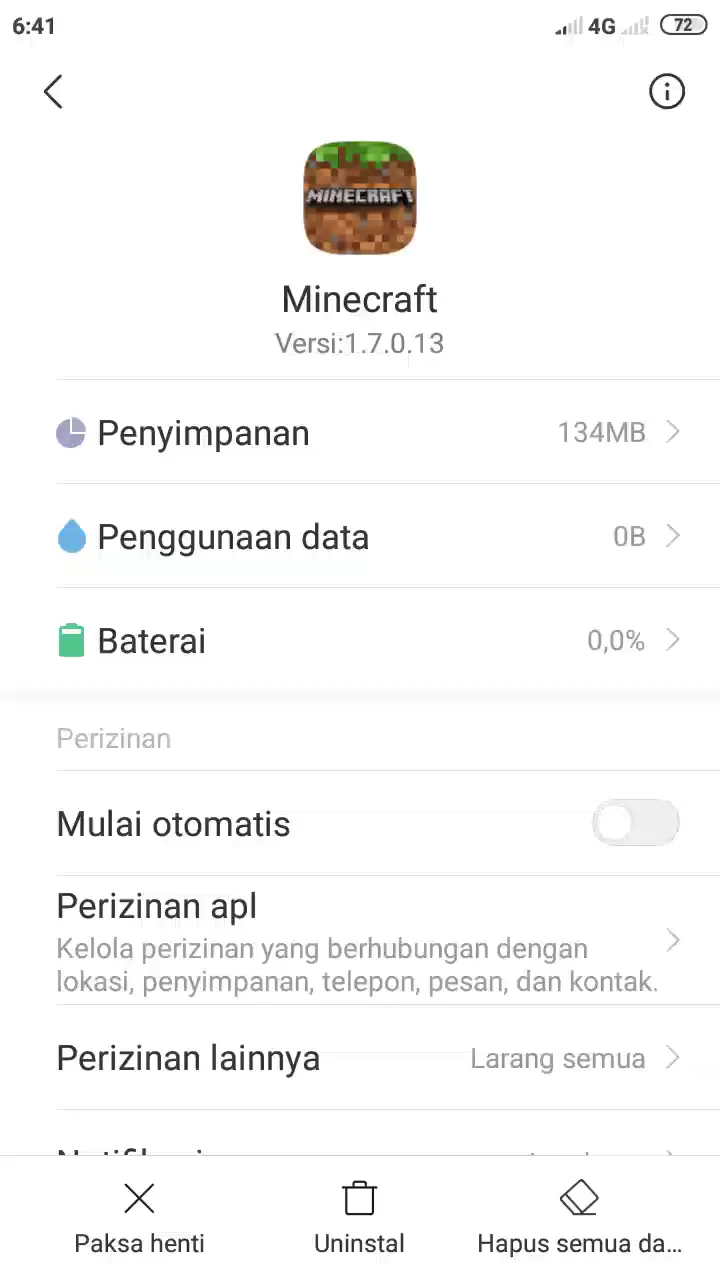Tap Paksa henti to force stop
720x1280 pixels.
pos(140,1217)
